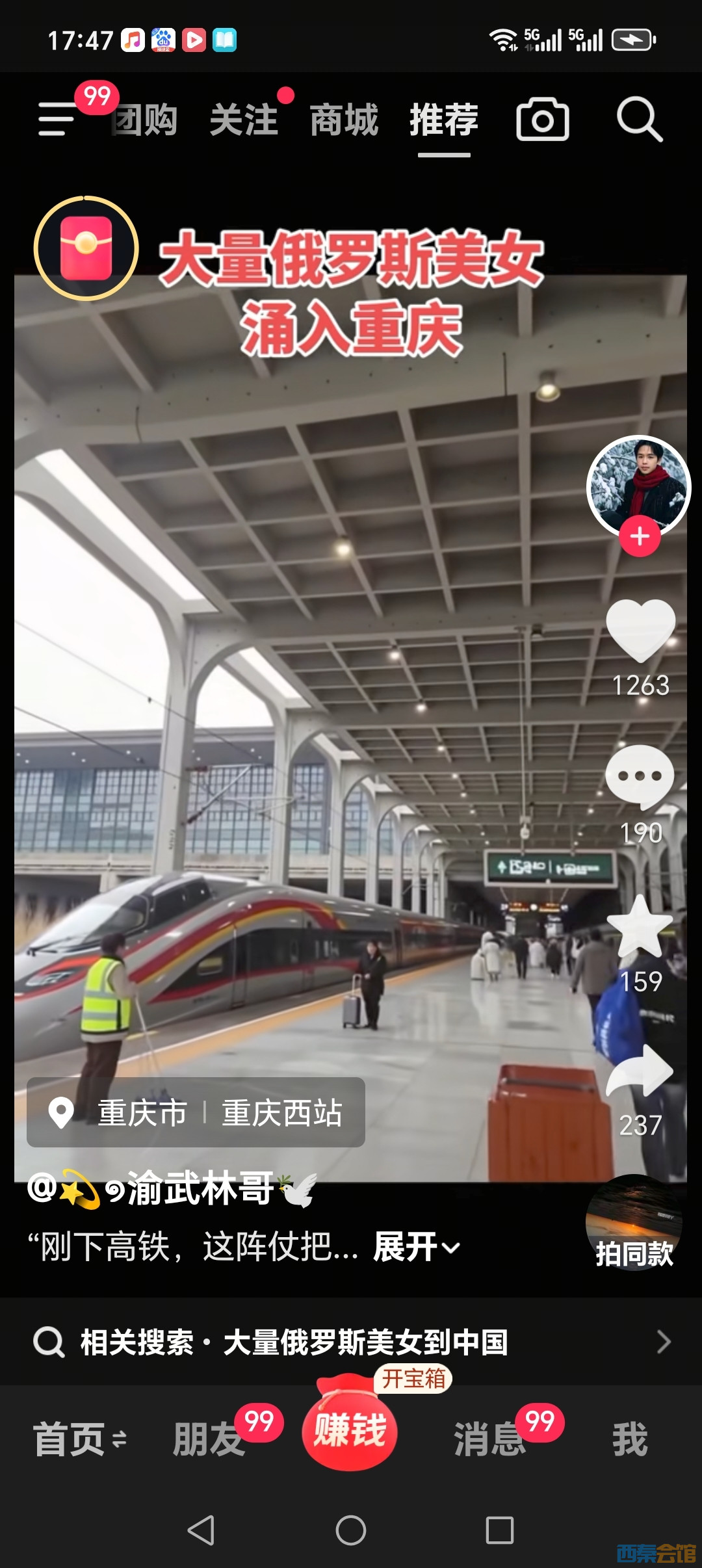Open the 重庆西站 location tag
702x1568 pixels.
(x=196, y=1112)
